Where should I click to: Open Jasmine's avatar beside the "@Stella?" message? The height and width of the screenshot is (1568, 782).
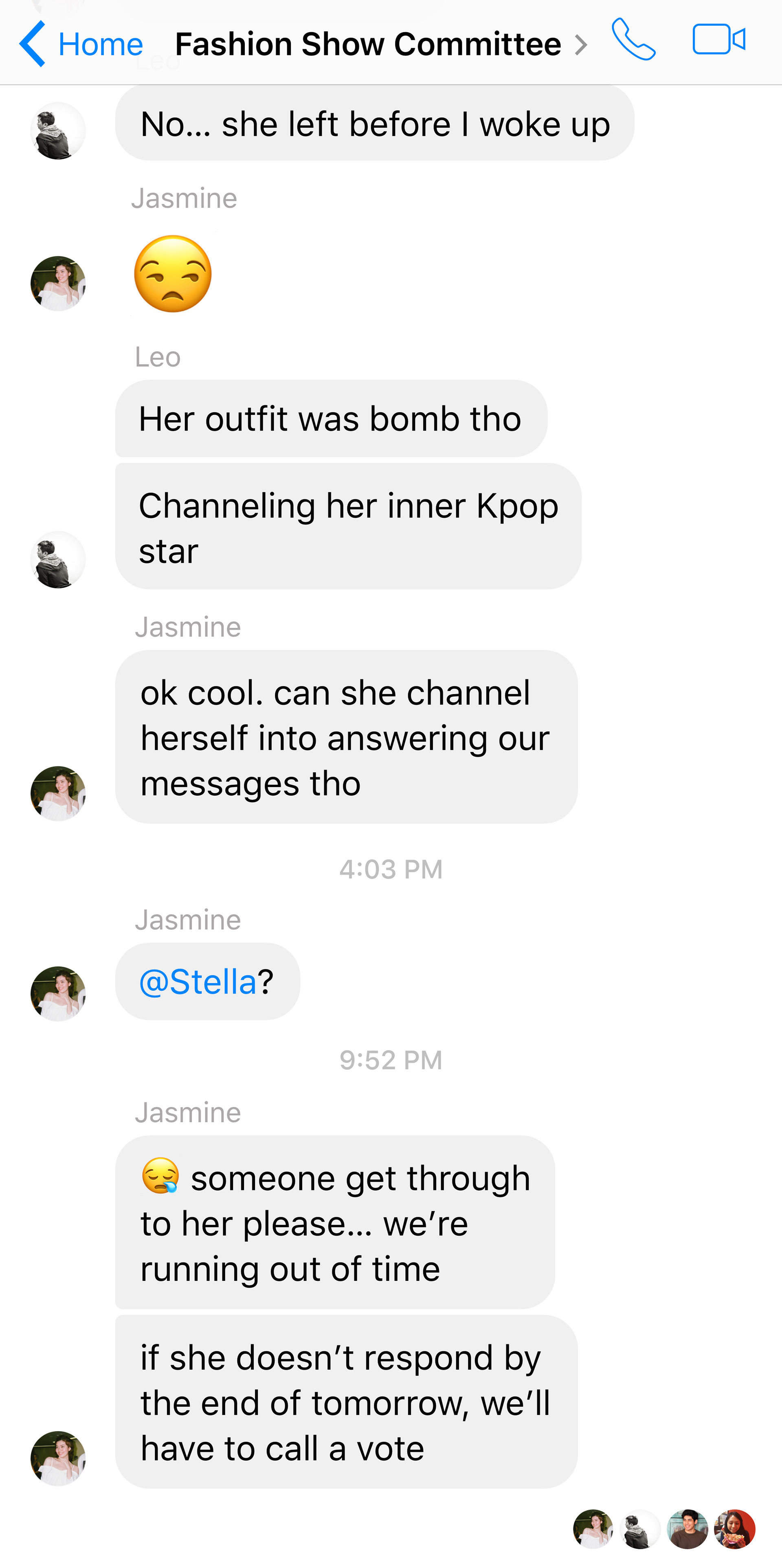(58, 993)
